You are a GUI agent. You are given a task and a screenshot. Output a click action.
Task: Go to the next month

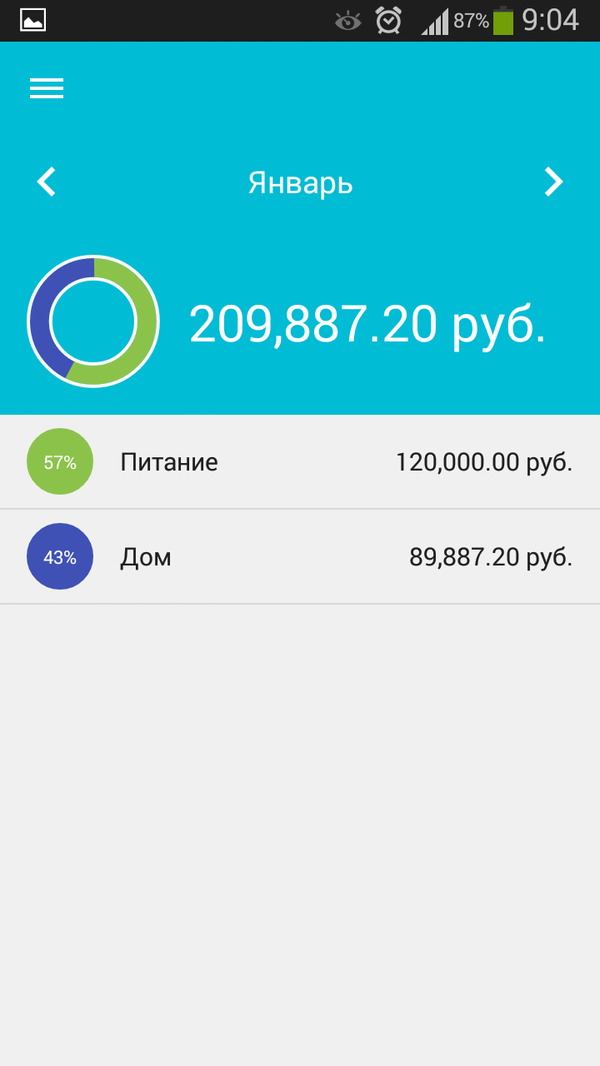click(x=553, y=182)
